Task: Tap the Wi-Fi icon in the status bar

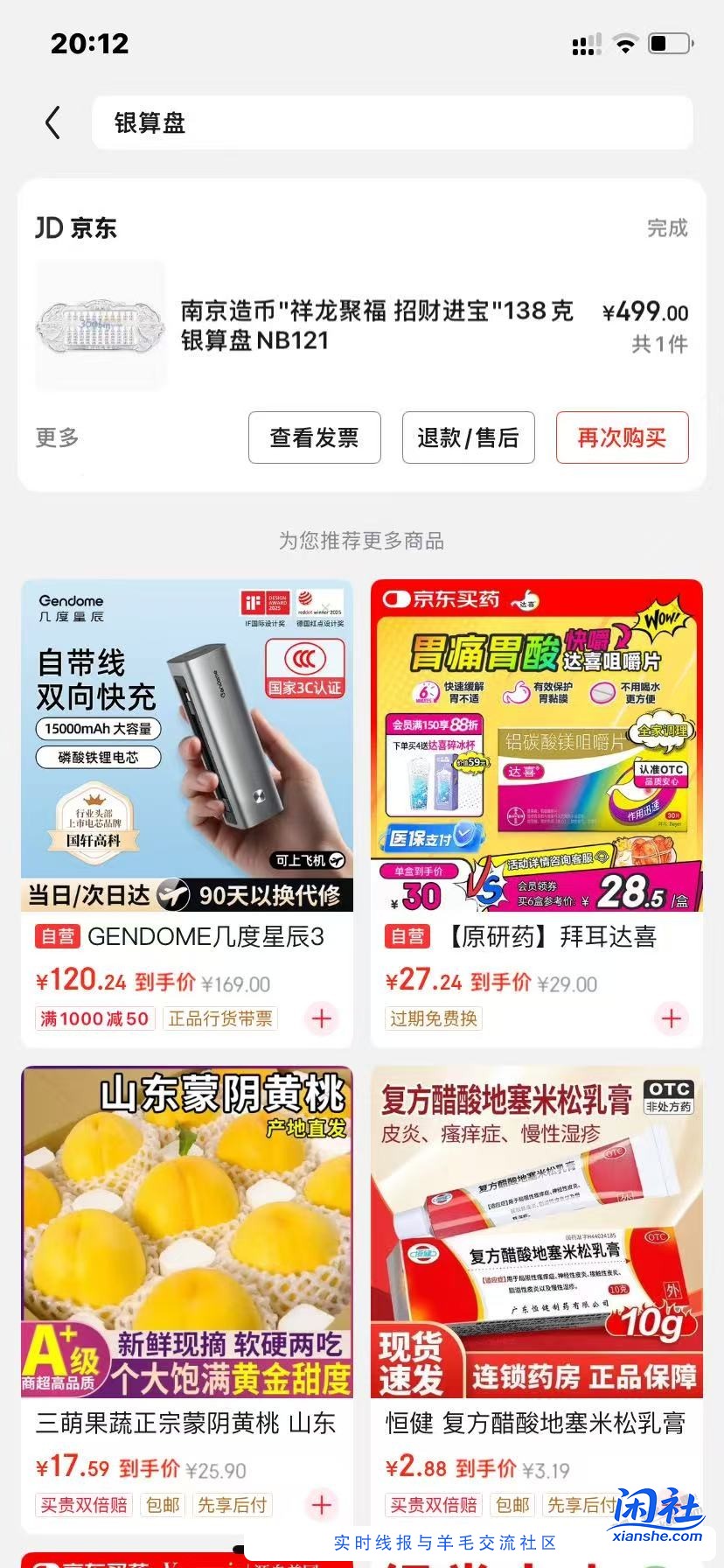Action: pyautogui.click(x=624, y=43)
